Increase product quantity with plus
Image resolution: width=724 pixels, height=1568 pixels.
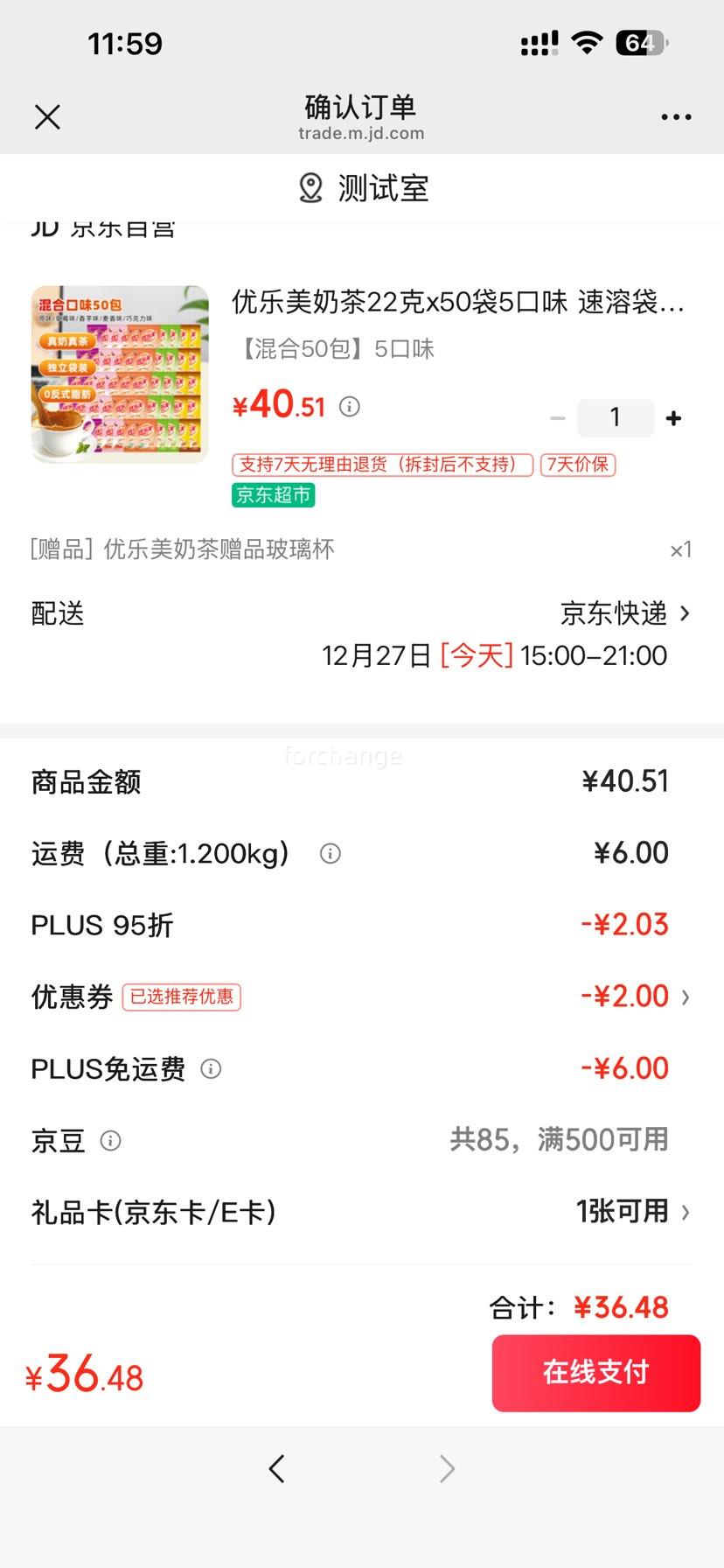tap(673, 418)
